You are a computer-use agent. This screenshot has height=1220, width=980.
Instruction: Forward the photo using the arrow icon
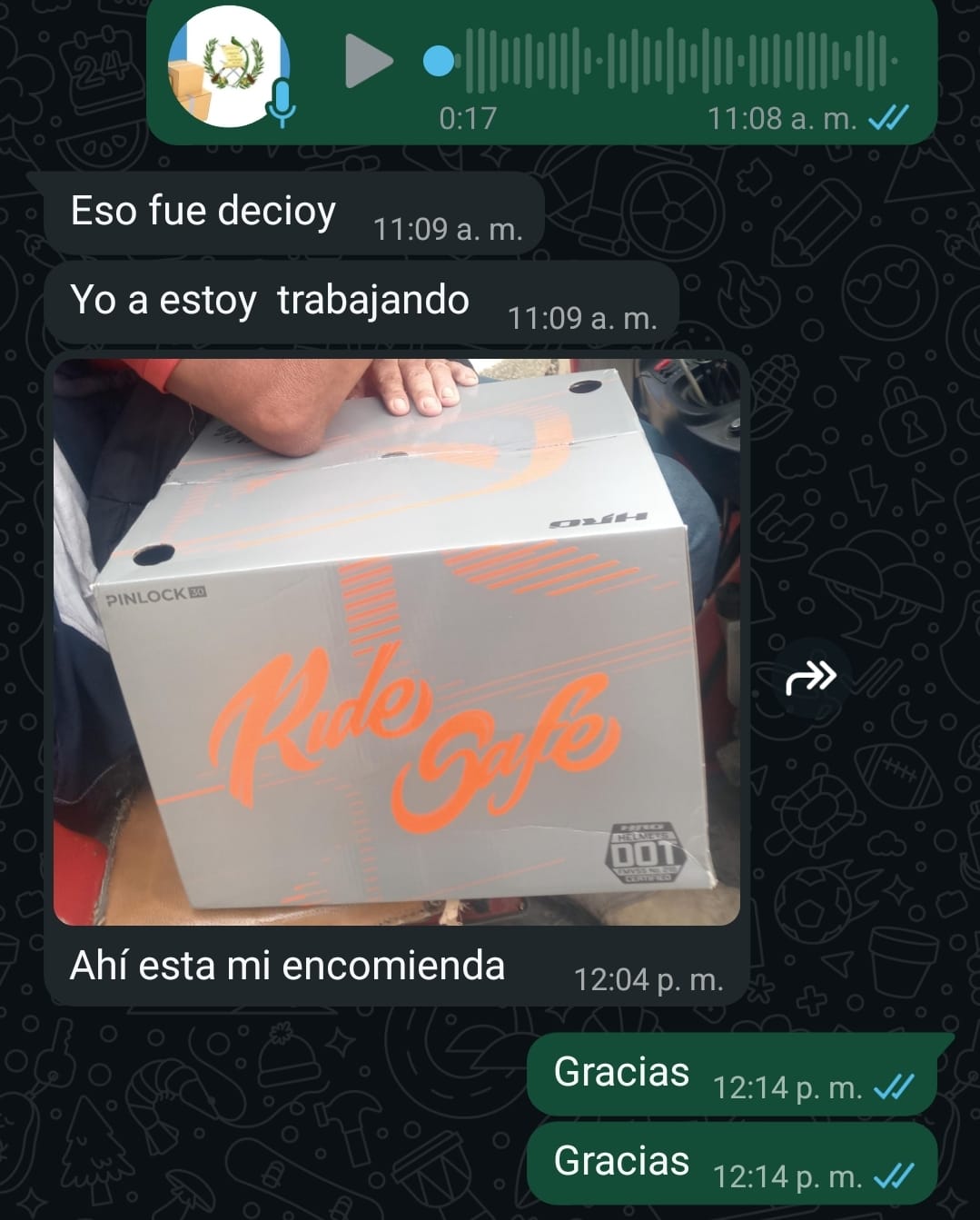(x=810, y=677)
